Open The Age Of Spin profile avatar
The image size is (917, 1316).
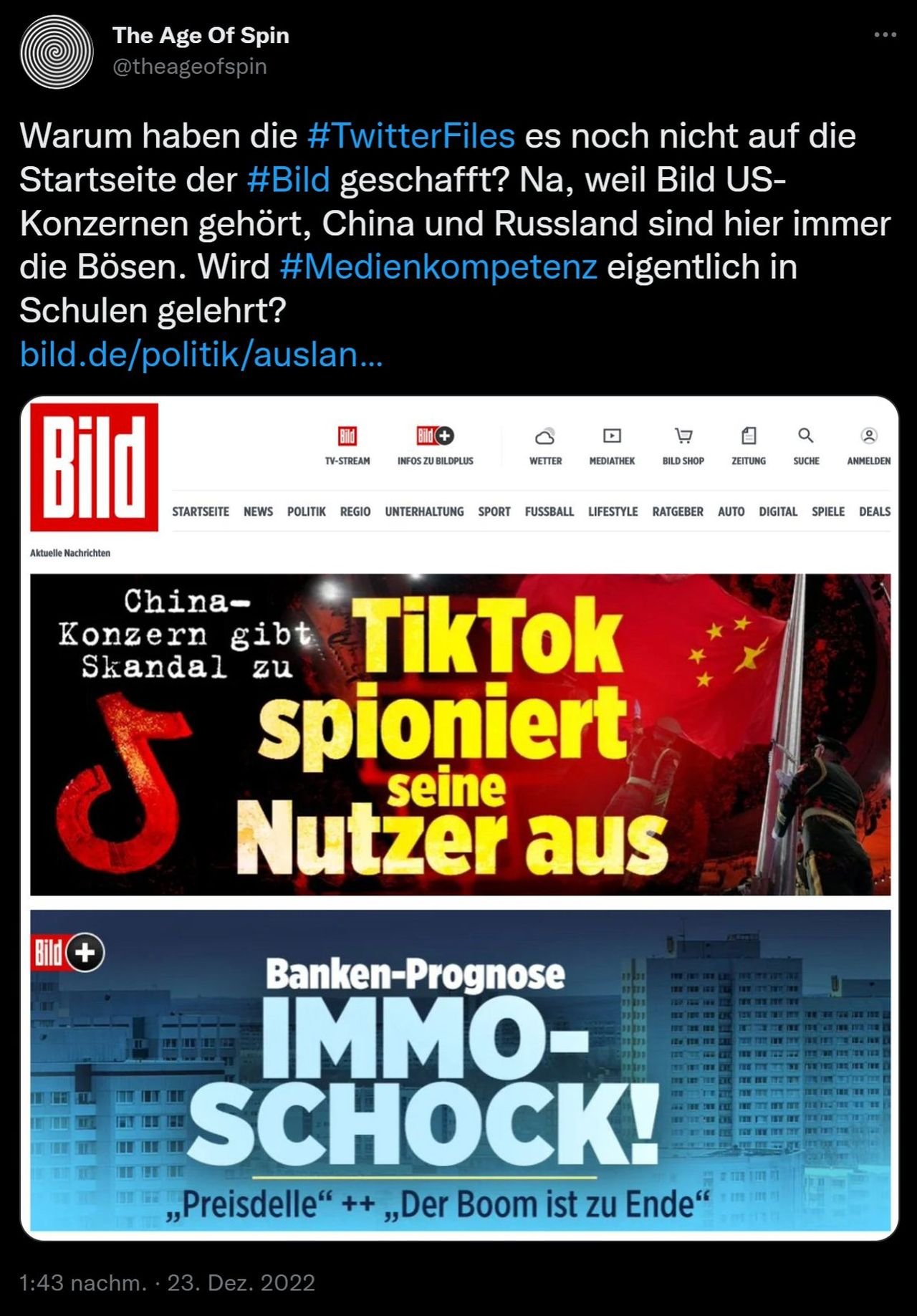[57, 52]
